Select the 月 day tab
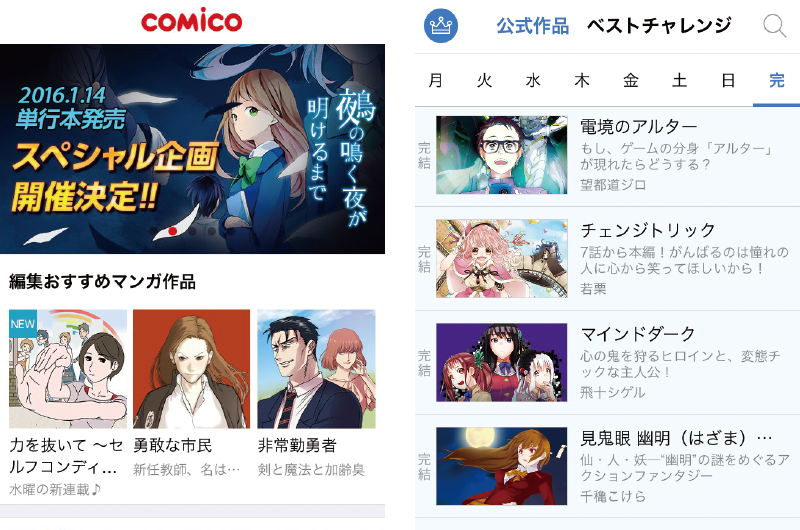The image size is (800, 530). coord(435,81)
